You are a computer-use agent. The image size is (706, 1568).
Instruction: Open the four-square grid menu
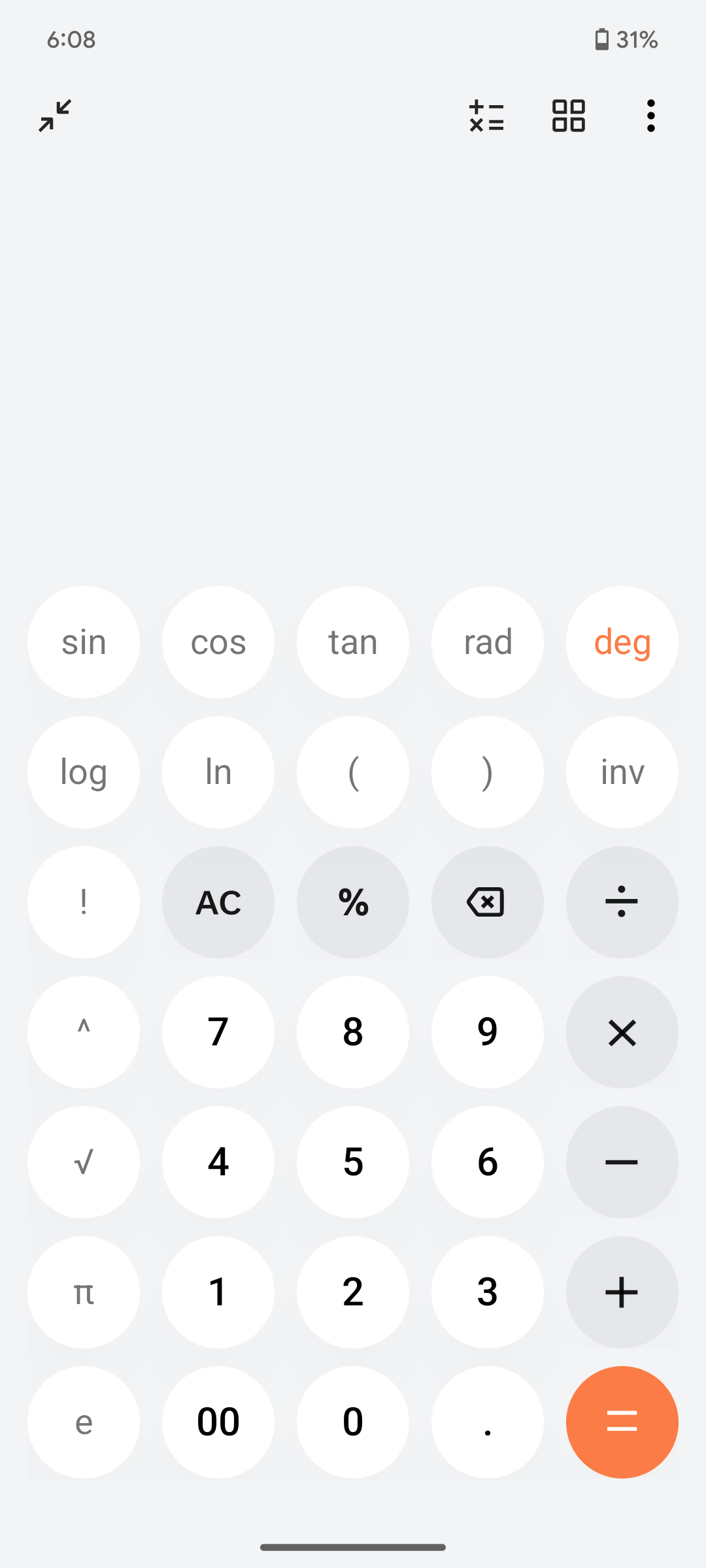coord(569,116)
